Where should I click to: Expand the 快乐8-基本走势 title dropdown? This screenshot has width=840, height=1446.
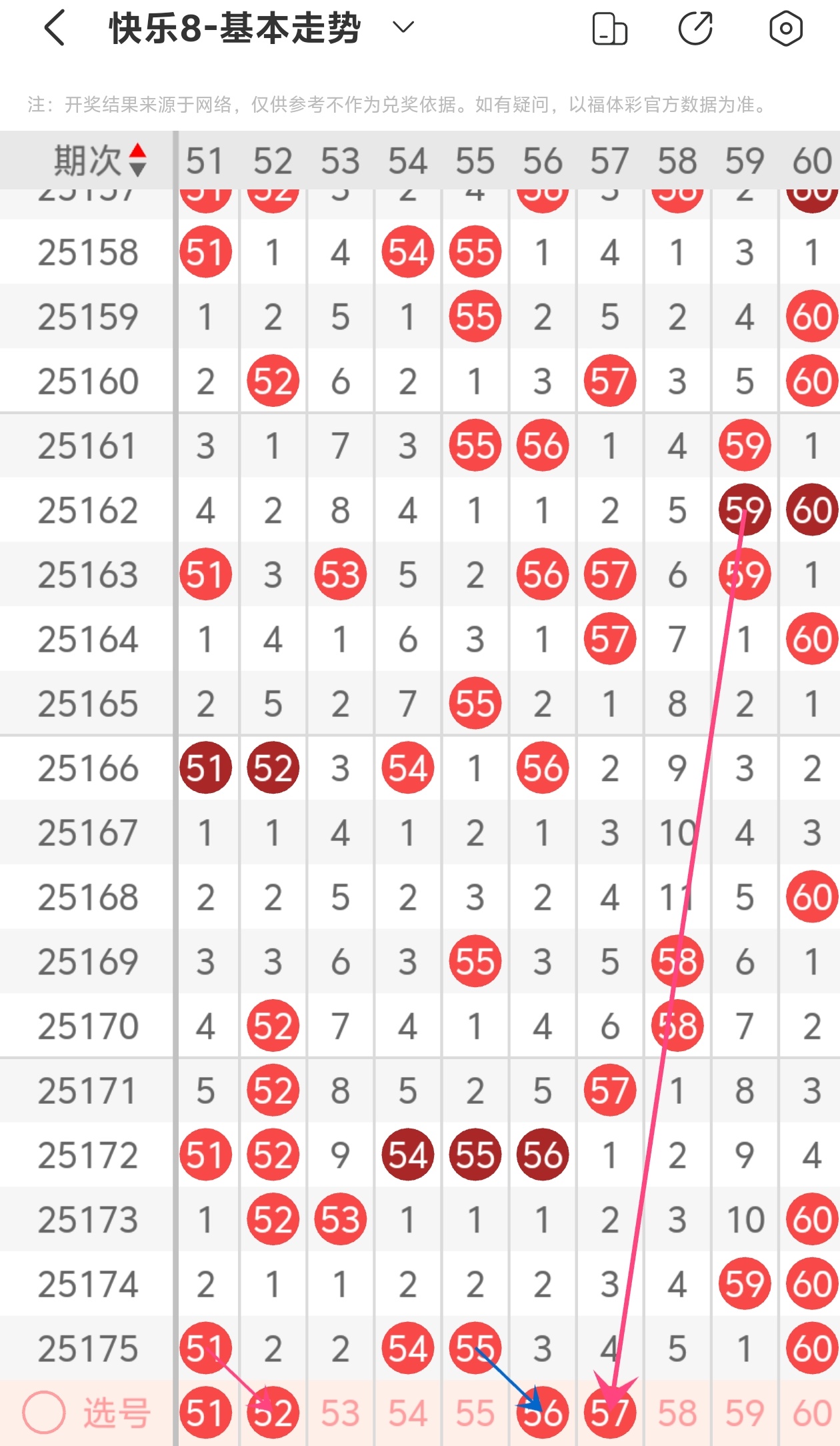(x=403, y=27)
